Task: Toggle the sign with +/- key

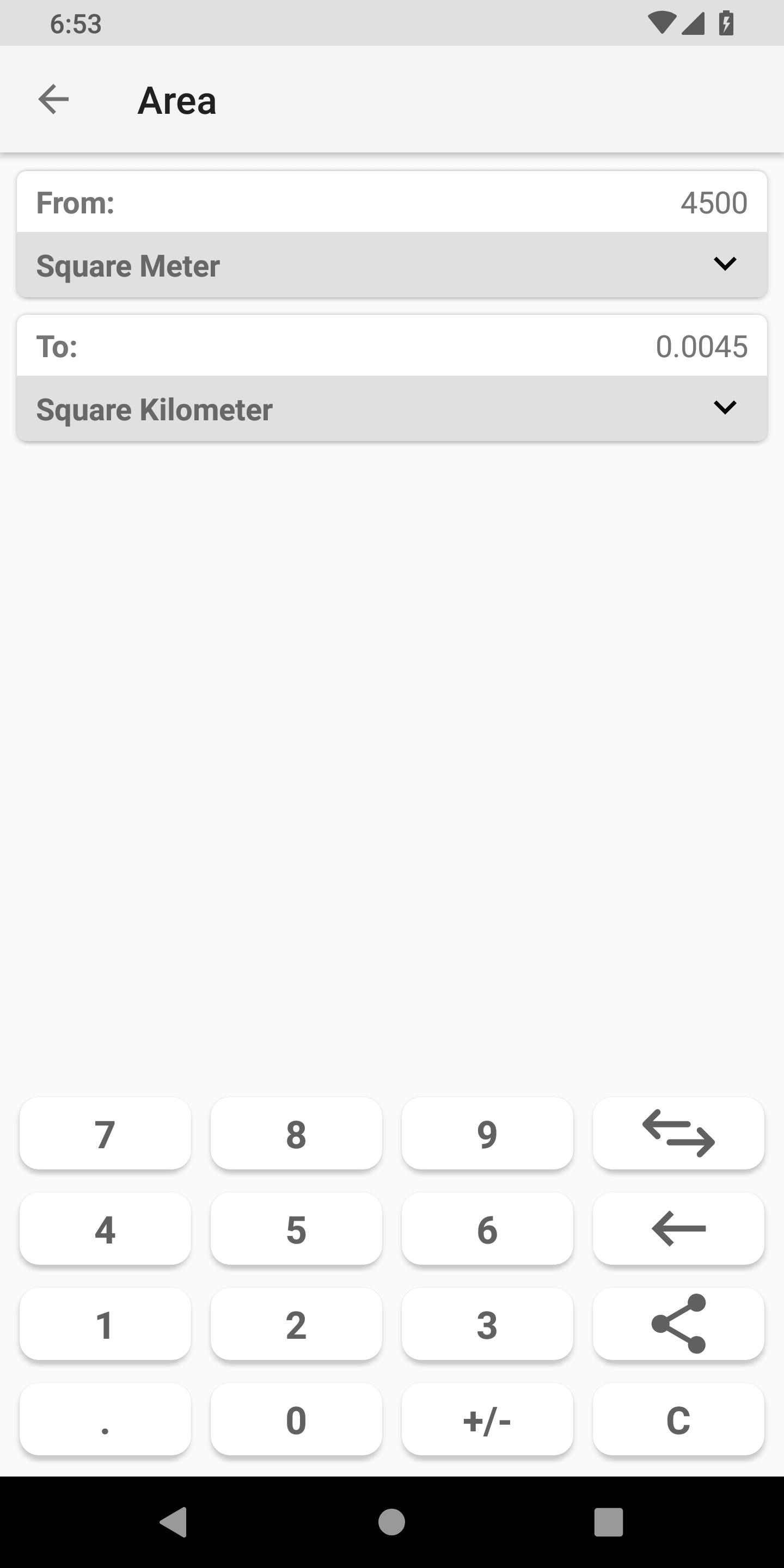Action: (x=487, y=1419)
